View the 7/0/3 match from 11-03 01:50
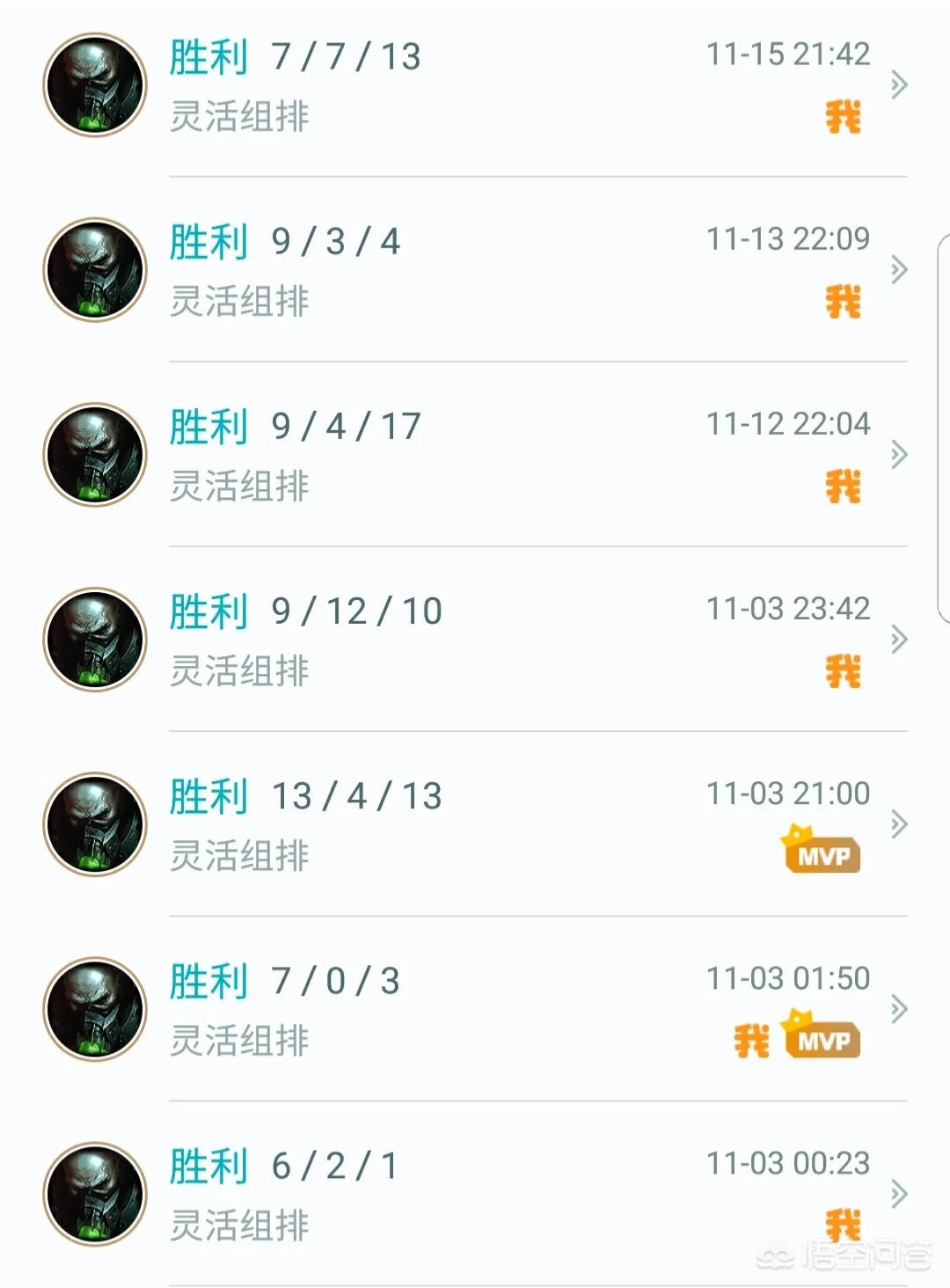 click(x=475, y=1009)
